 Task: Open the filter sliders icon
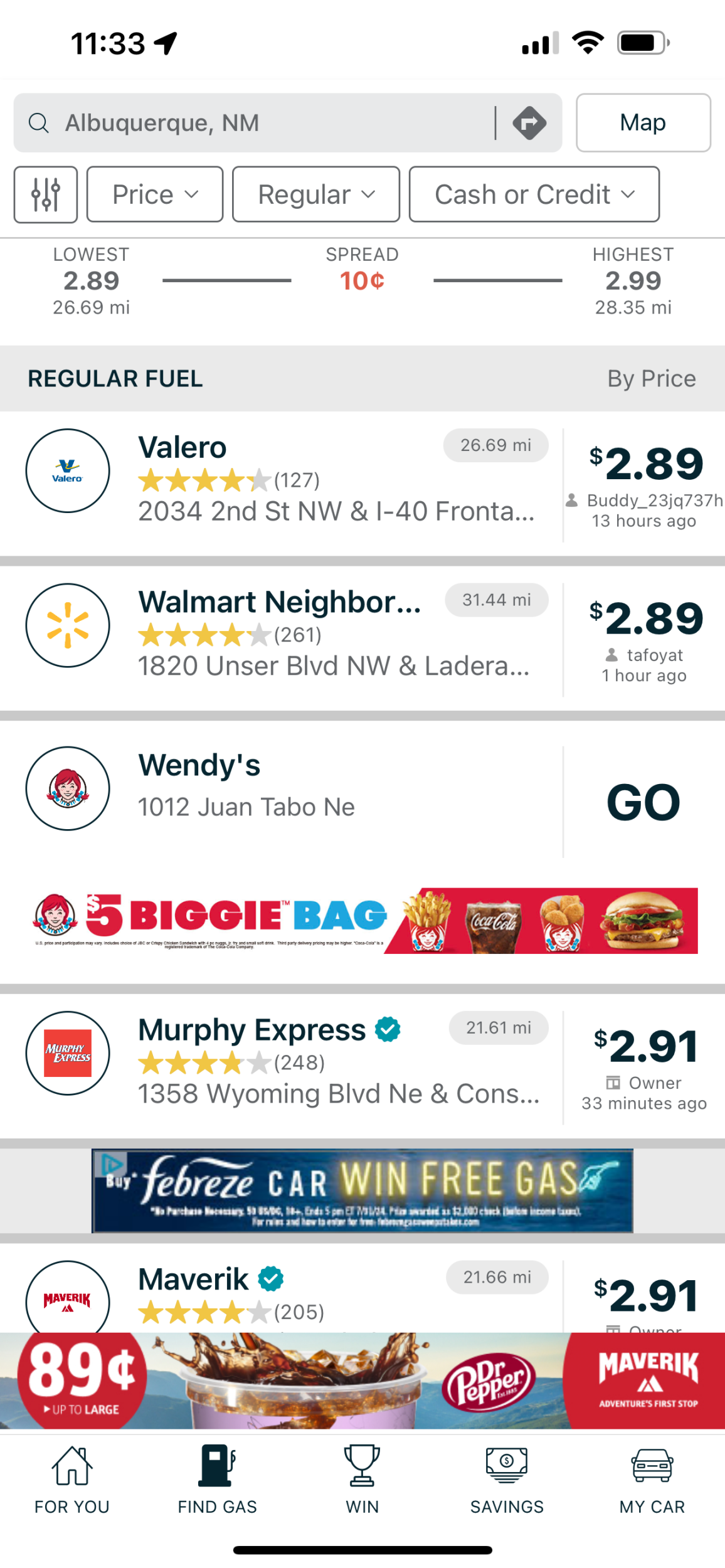(46, 194)
